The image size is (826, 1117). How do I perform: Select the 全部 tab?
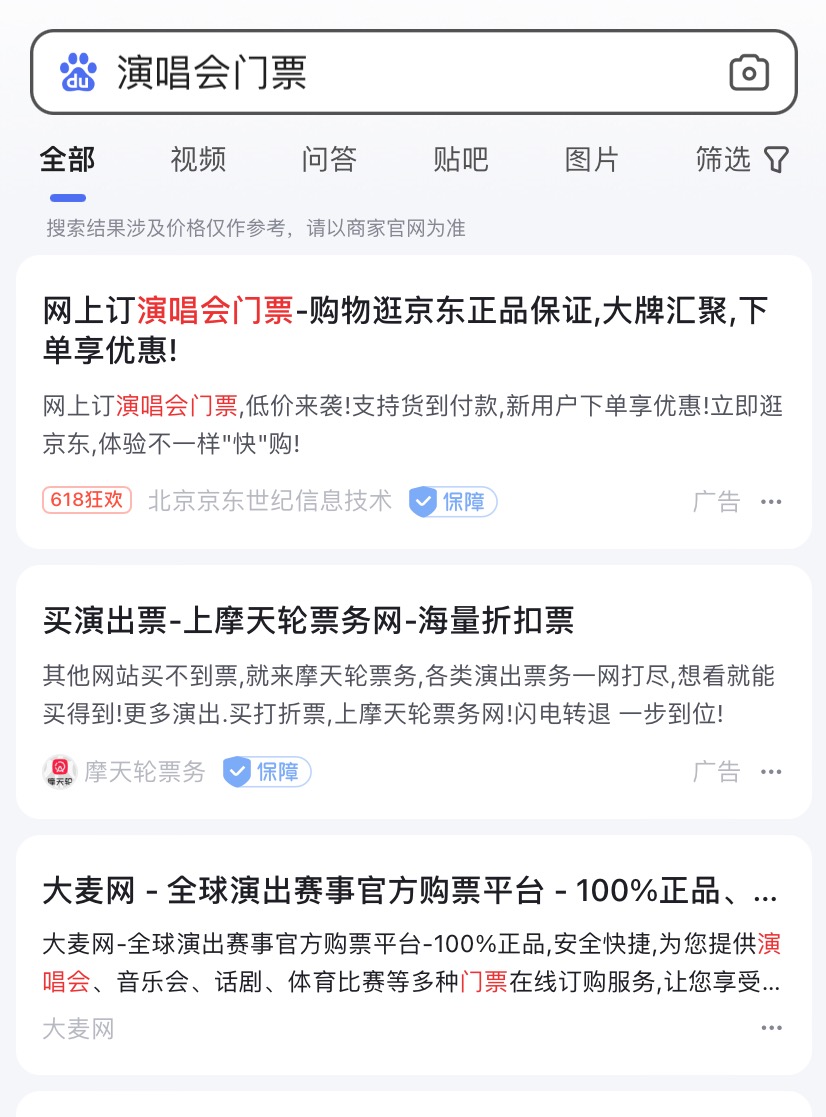[67, 159]
